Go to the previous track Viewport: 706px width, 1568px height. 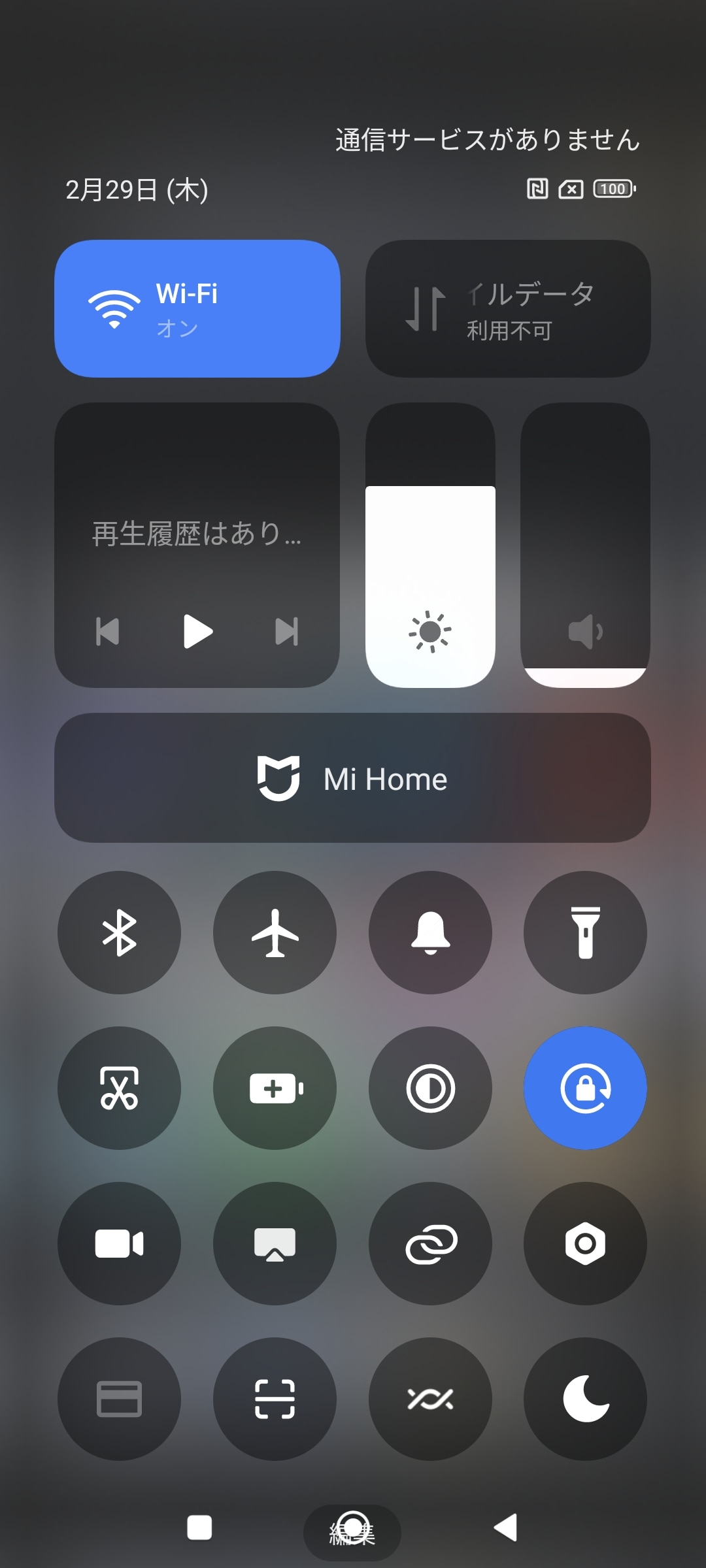(108, 631)
